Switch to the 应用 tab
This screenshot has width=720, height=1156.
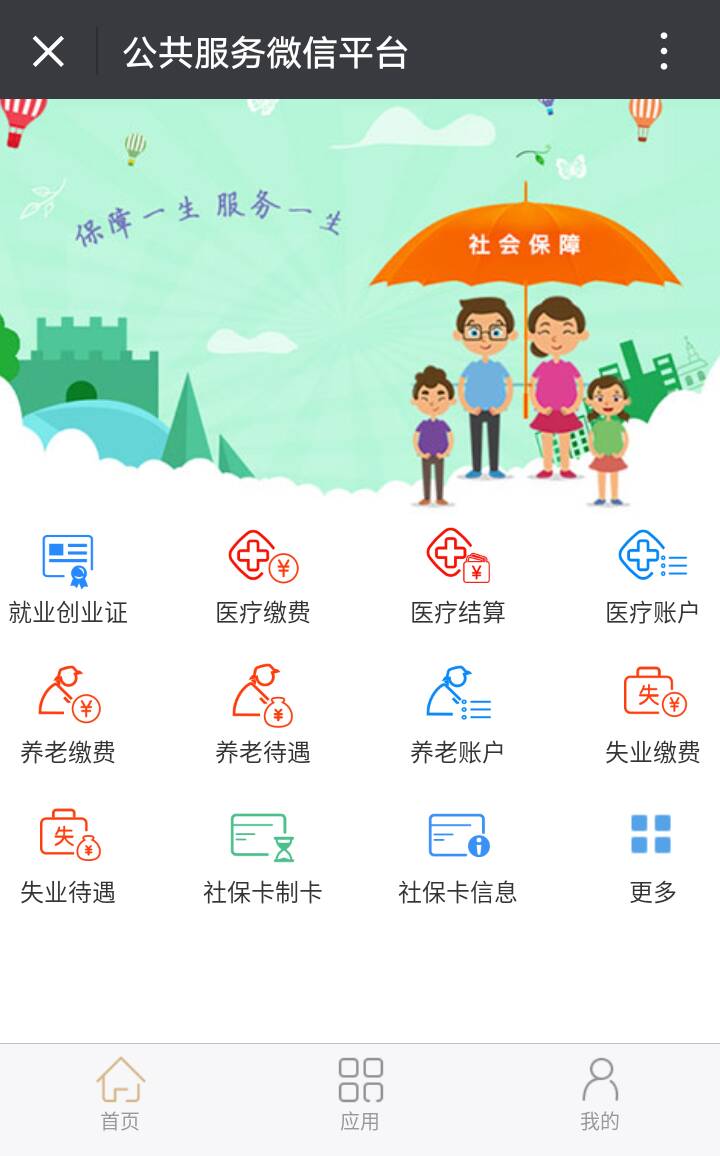(x=360, y=1095)
